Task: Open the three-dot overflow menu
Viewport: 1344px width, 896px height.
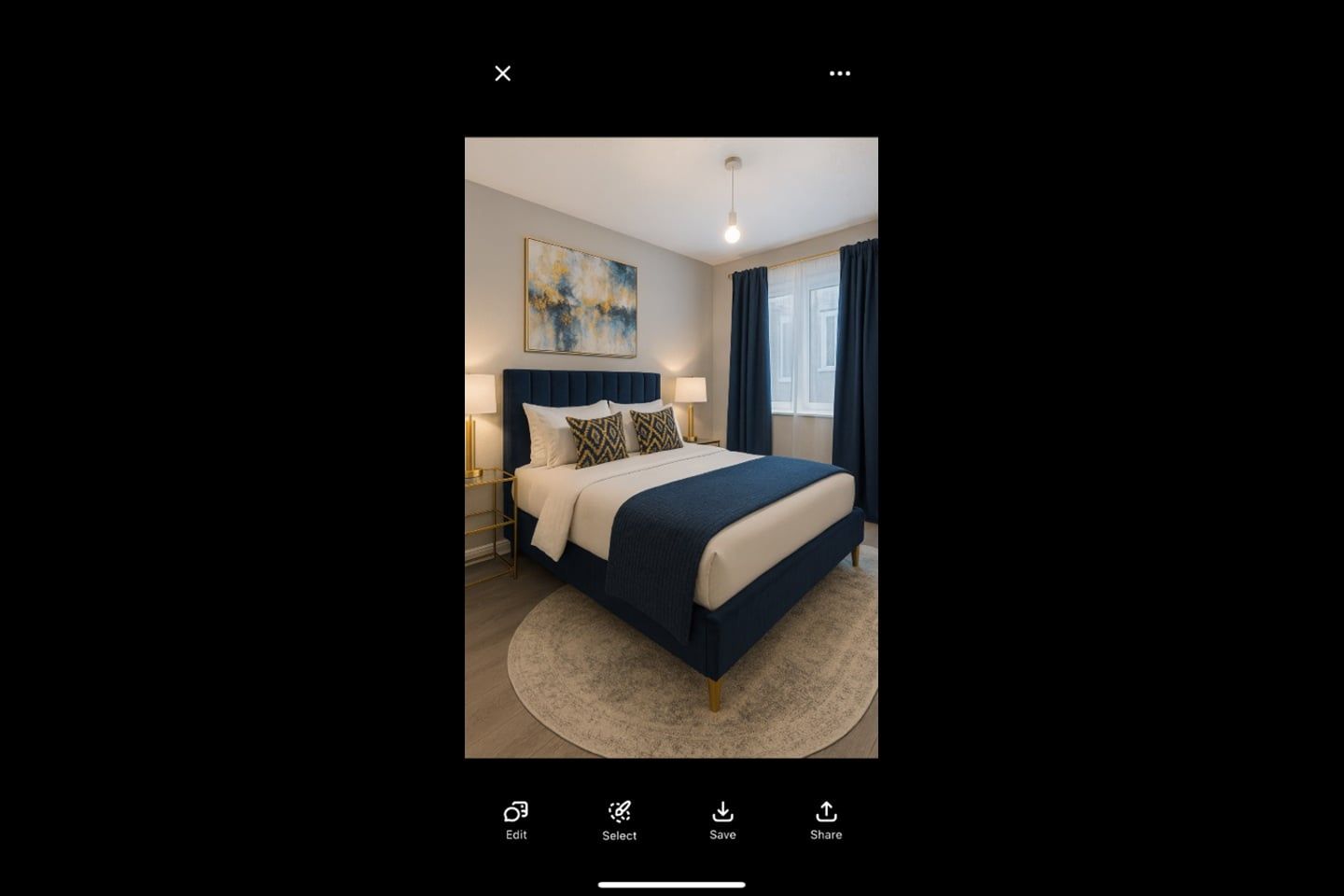Action: pyautogui.click(x=839, y=74)
